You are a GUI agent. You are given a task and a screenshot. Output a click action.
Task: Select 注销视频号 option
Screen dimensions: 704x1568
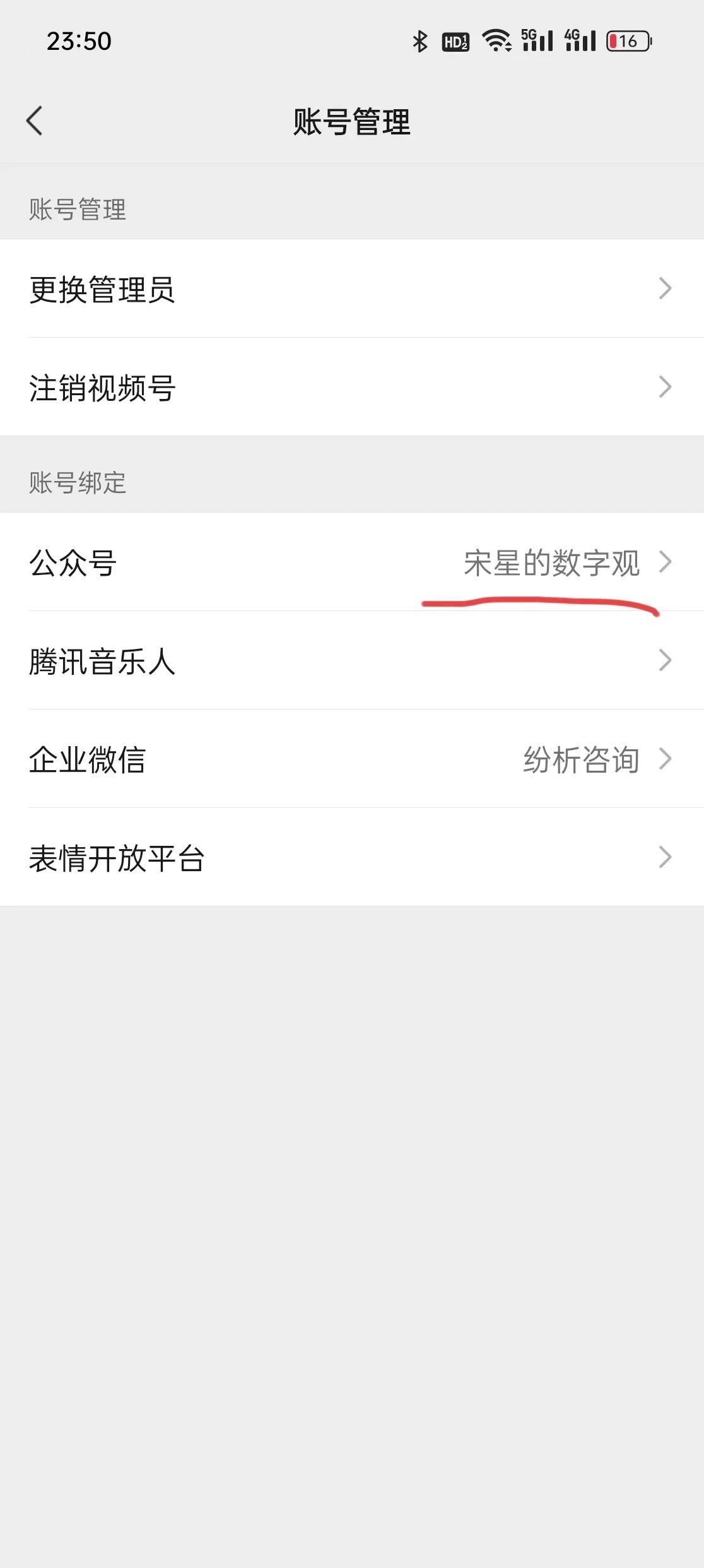point(352,387)
